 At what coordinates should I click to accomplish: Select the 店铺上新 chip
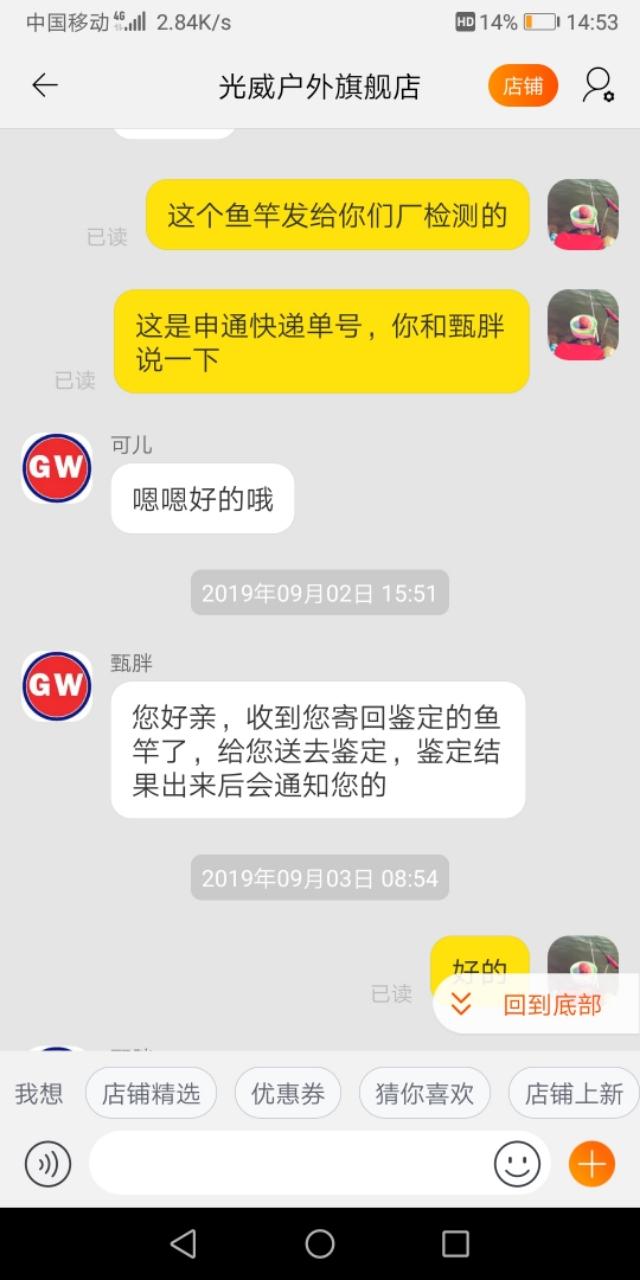click(573, 1093)
